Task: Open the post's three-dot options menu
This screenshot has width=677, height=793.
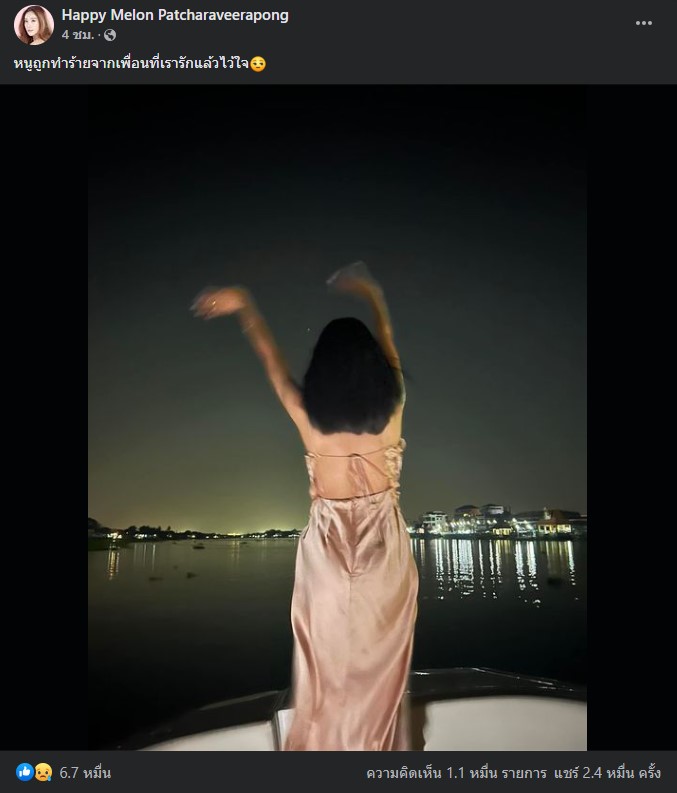Action: pos(643,23)
